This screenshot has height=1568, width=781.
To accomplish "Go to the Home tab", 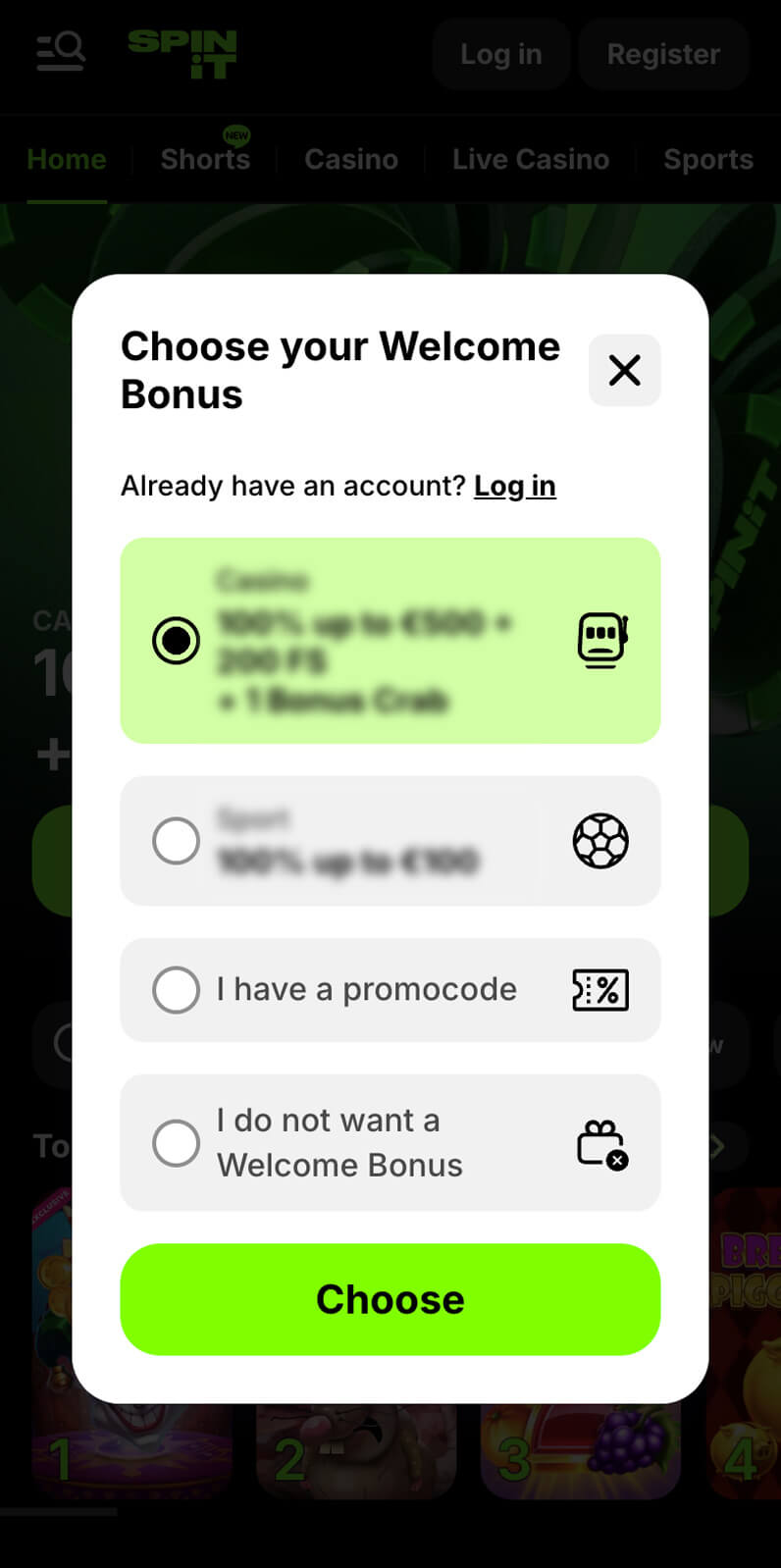I will (67, 159).
